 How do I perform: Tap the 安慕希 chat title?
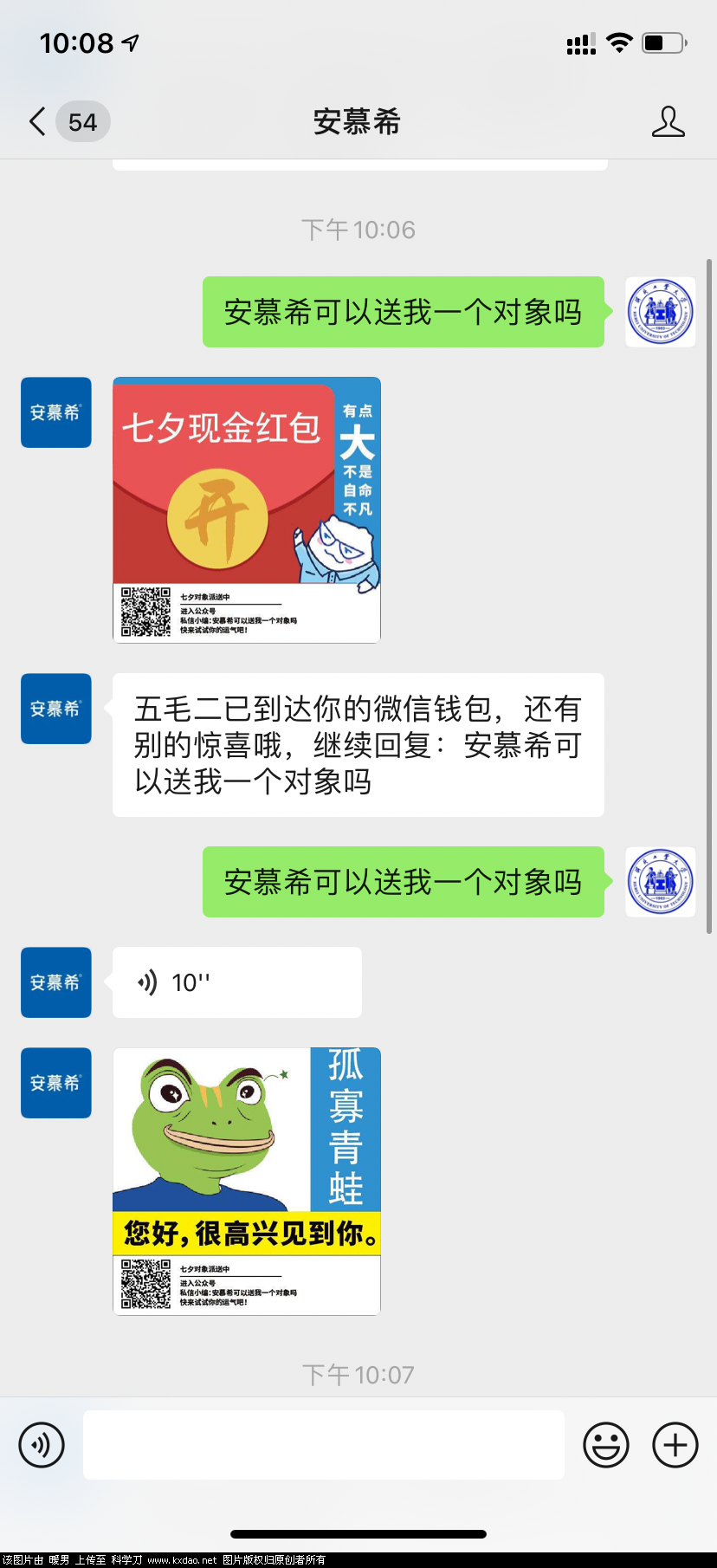tap(358, 123)
